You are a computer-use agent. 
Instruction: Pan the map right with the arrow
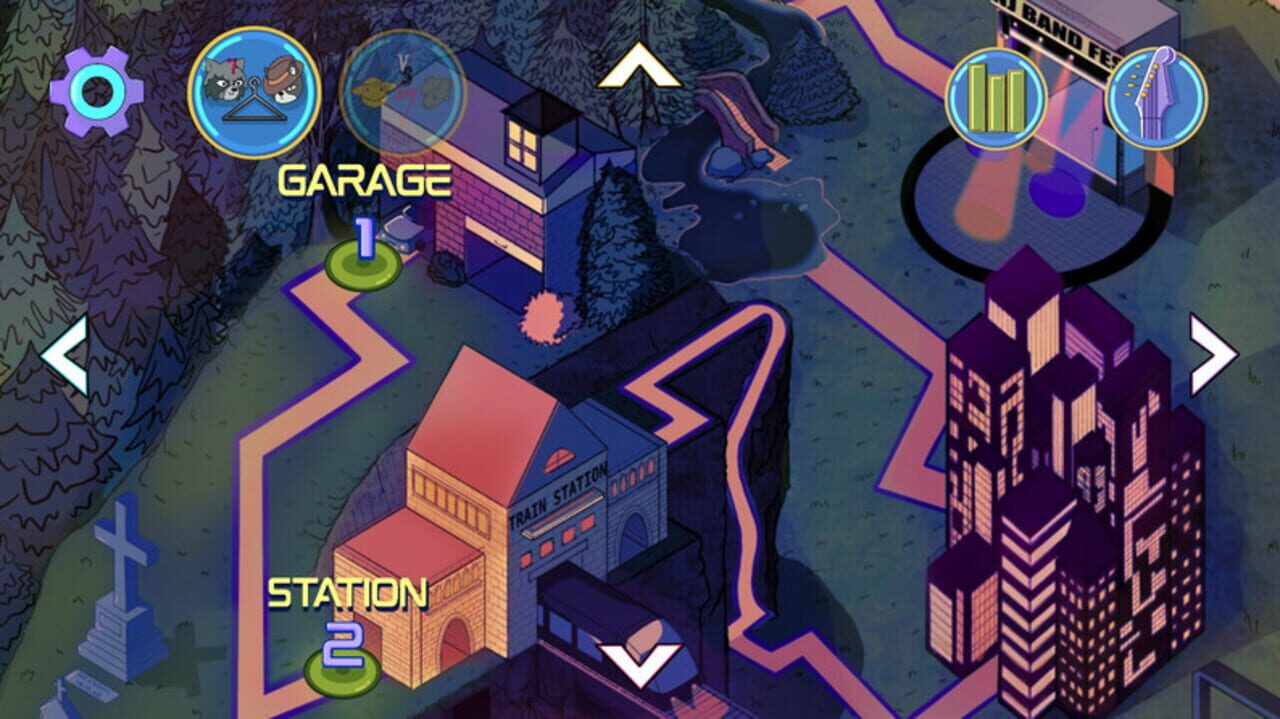[1213, 354]
